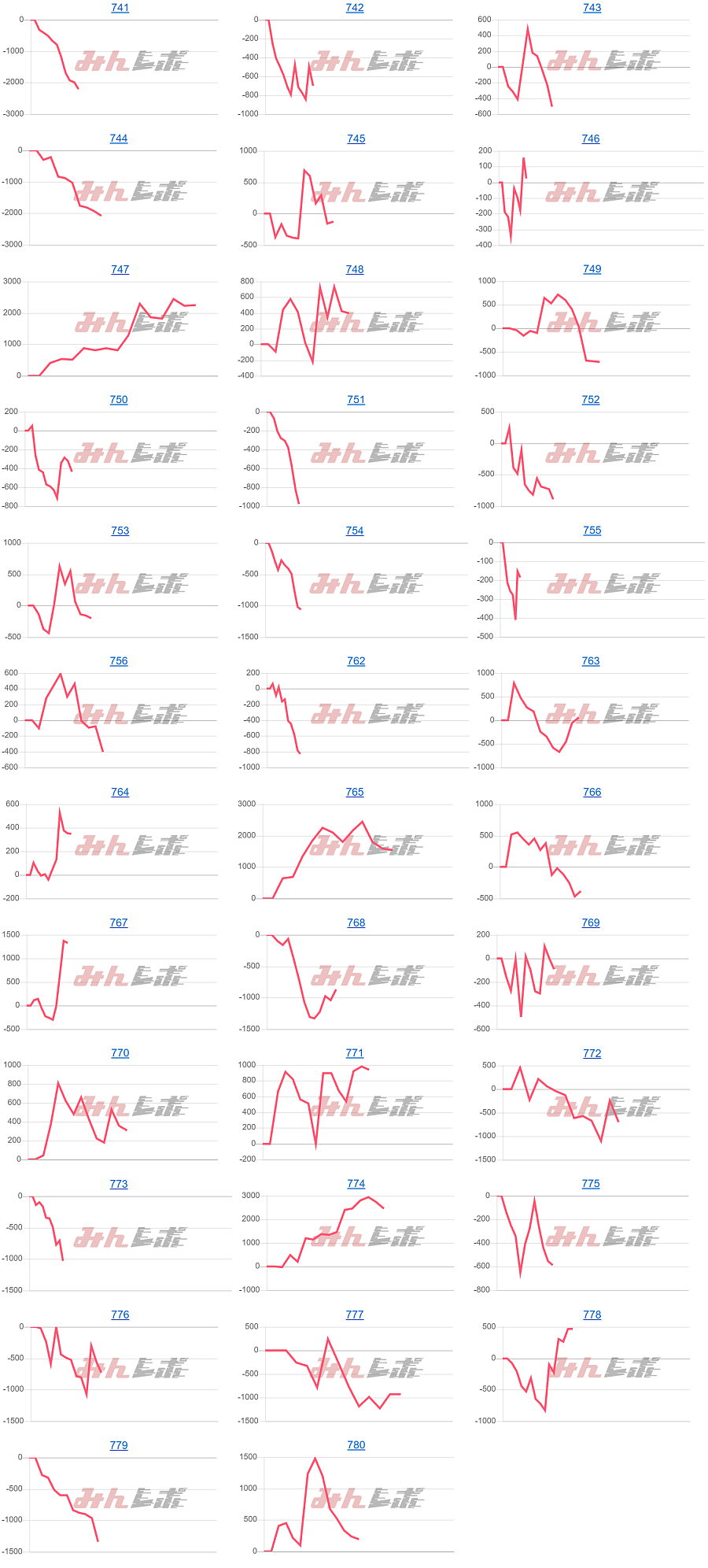The height and width of the screenshot is (1568, 708).
Task: Open the 765 chart link
Action: tap(355, 792)
